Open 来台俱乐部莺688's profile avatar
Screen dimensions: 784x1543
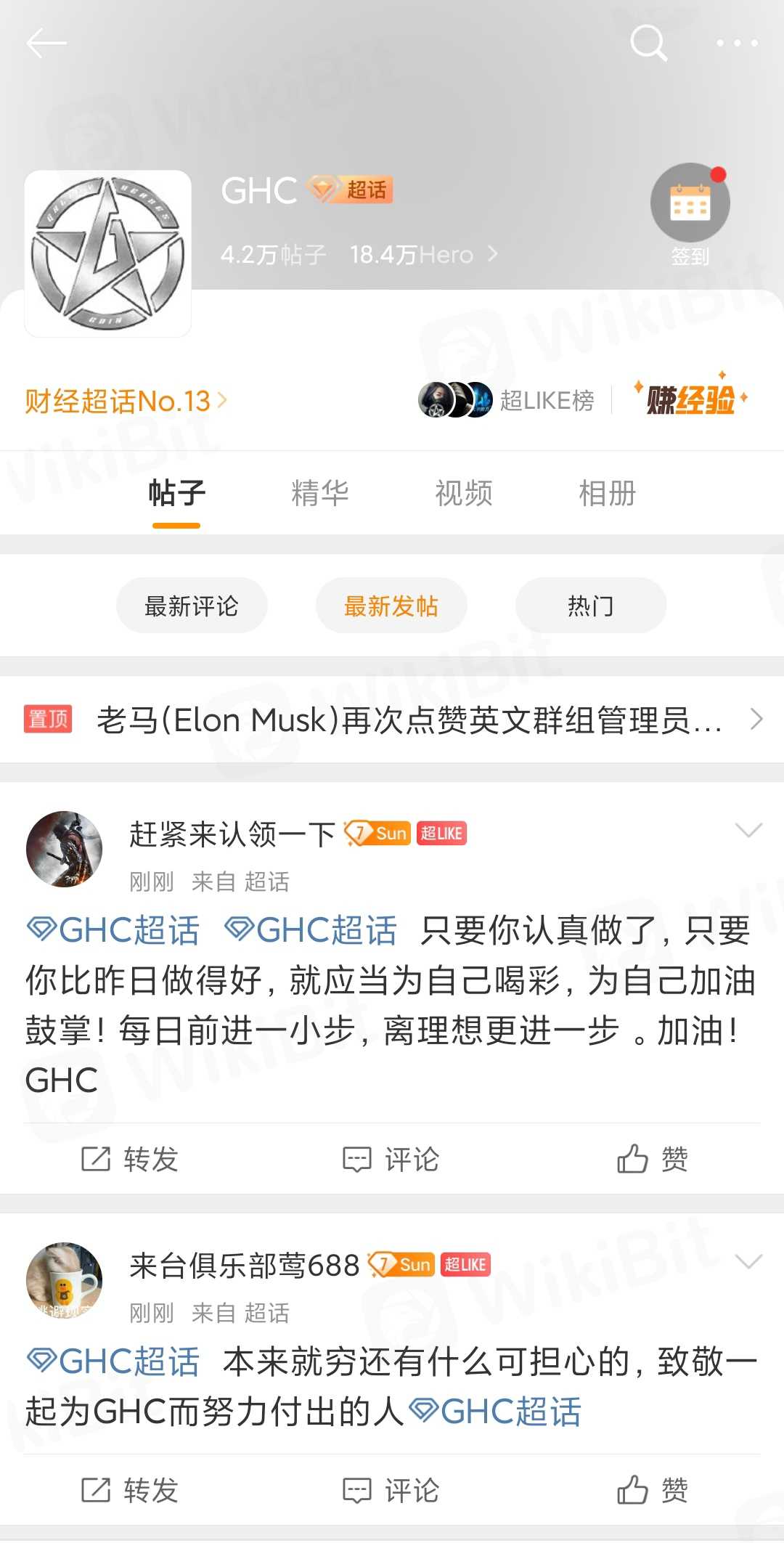pos(64,1280)
